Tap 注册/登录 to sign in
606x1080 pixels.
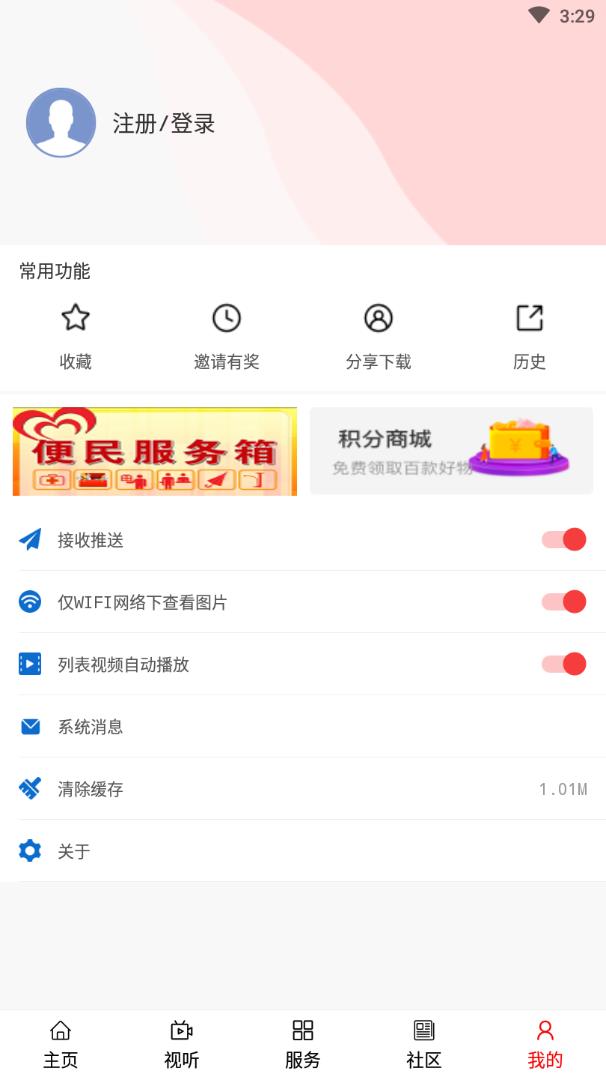point(163,124)
